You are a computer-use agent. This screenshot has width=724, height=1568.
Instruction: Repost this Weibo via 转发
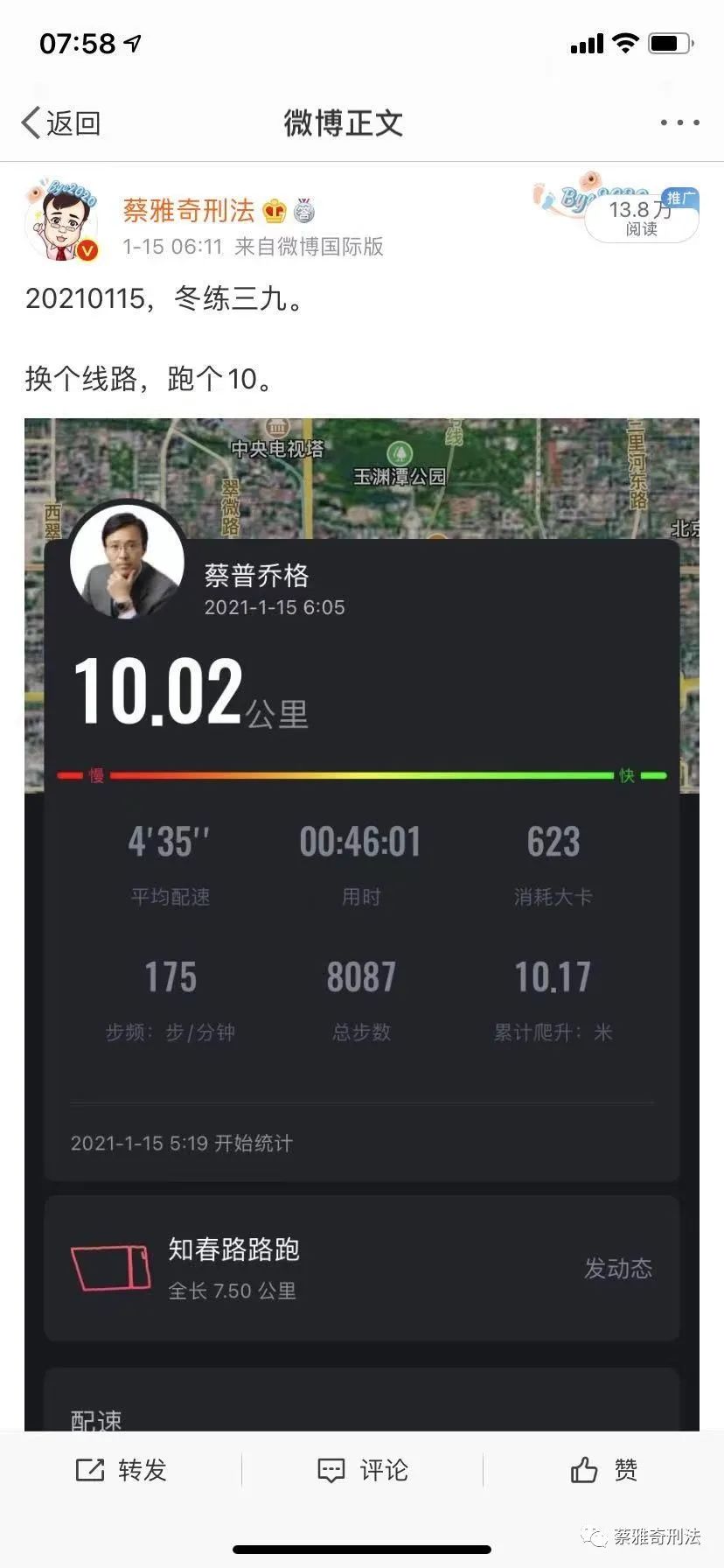tap(121, 1470)
